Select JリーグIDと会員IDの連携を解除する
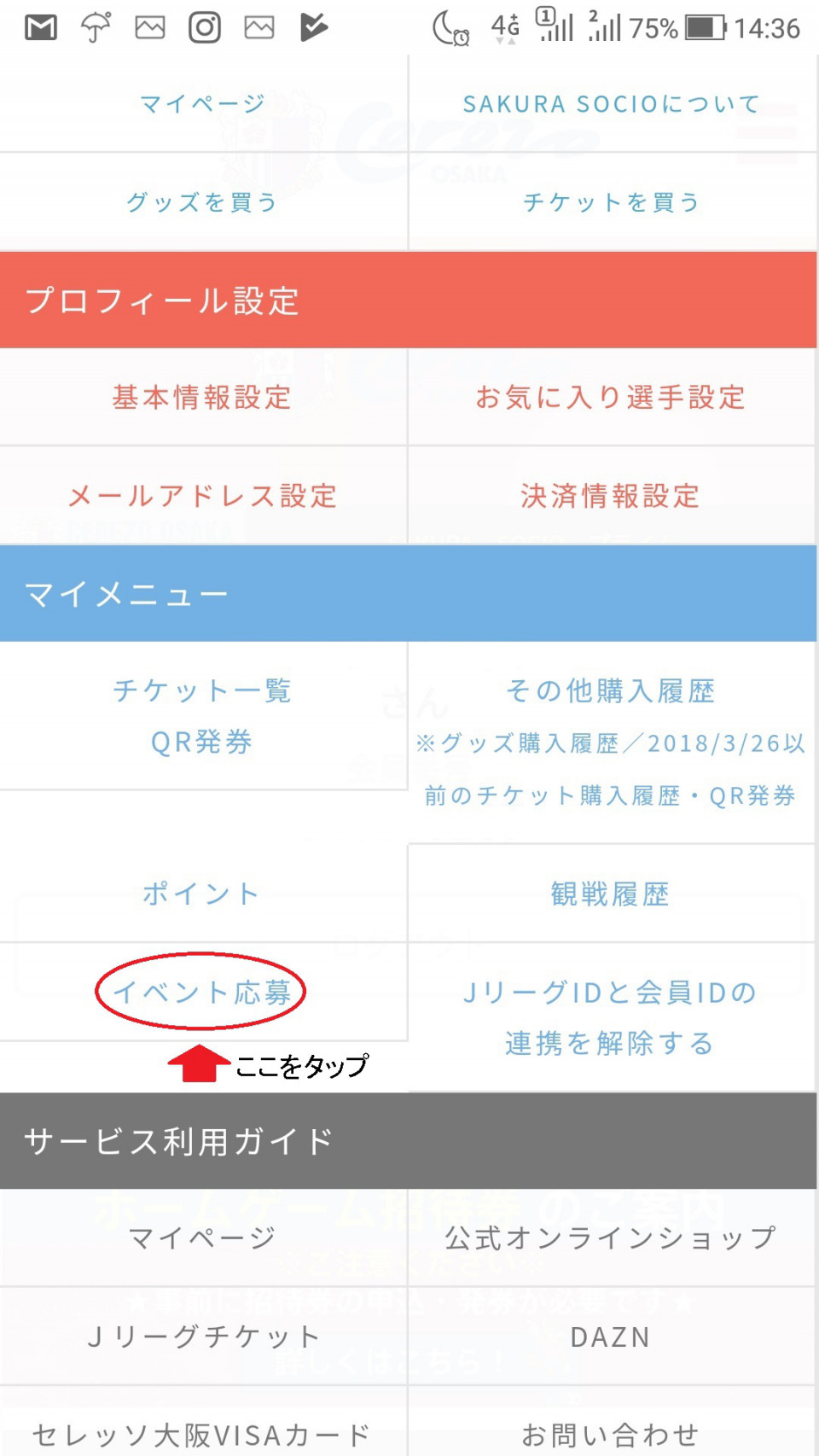This screenshot has width=819, height=1456. 612,1017
